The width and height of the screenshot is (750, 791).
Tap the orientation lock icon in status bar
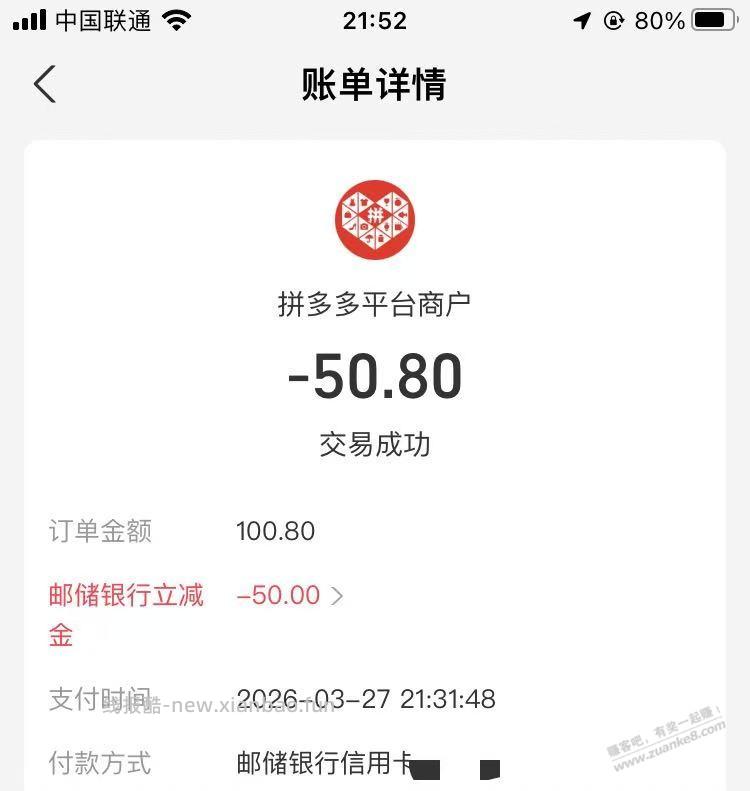[x=612, y=19]
